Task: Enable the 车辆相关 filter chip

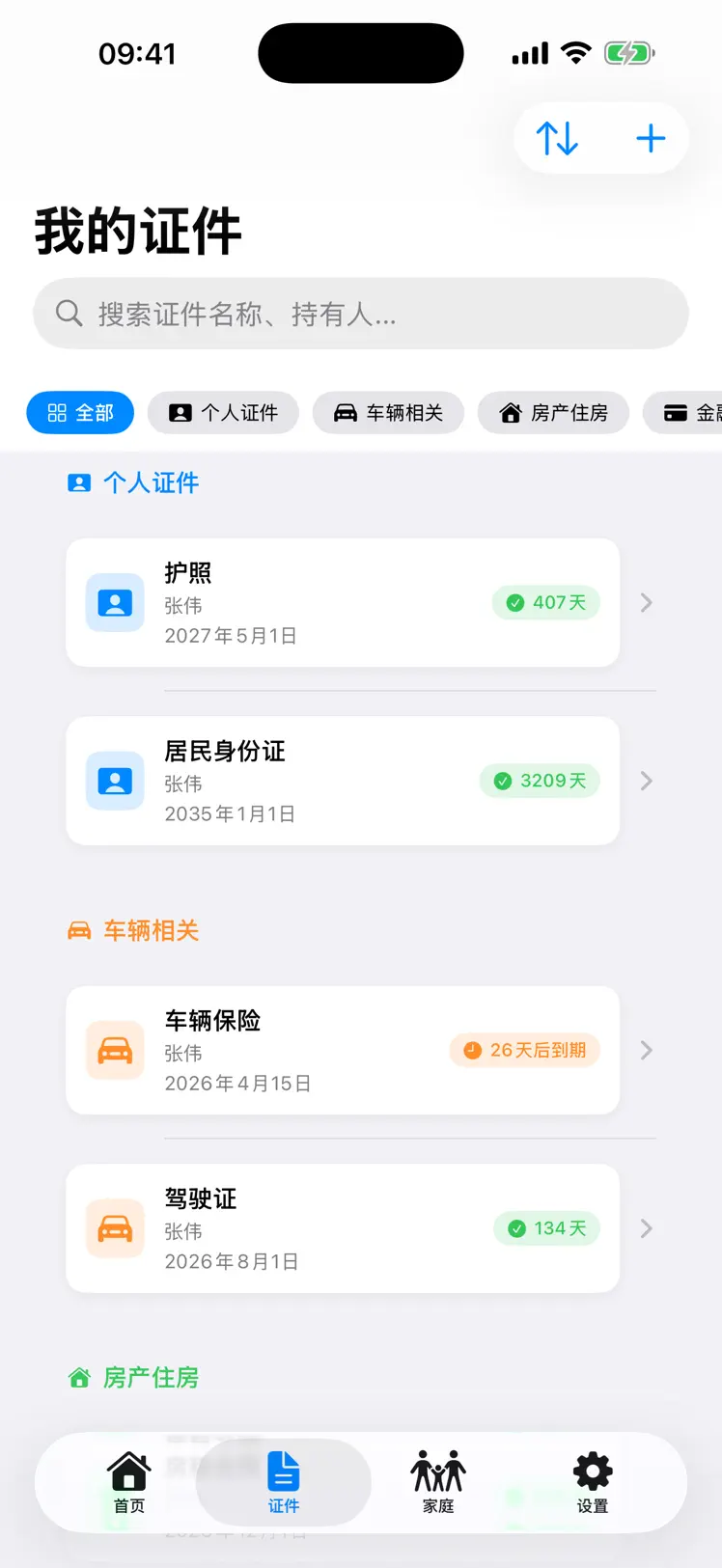Action: tap(388, 412)
